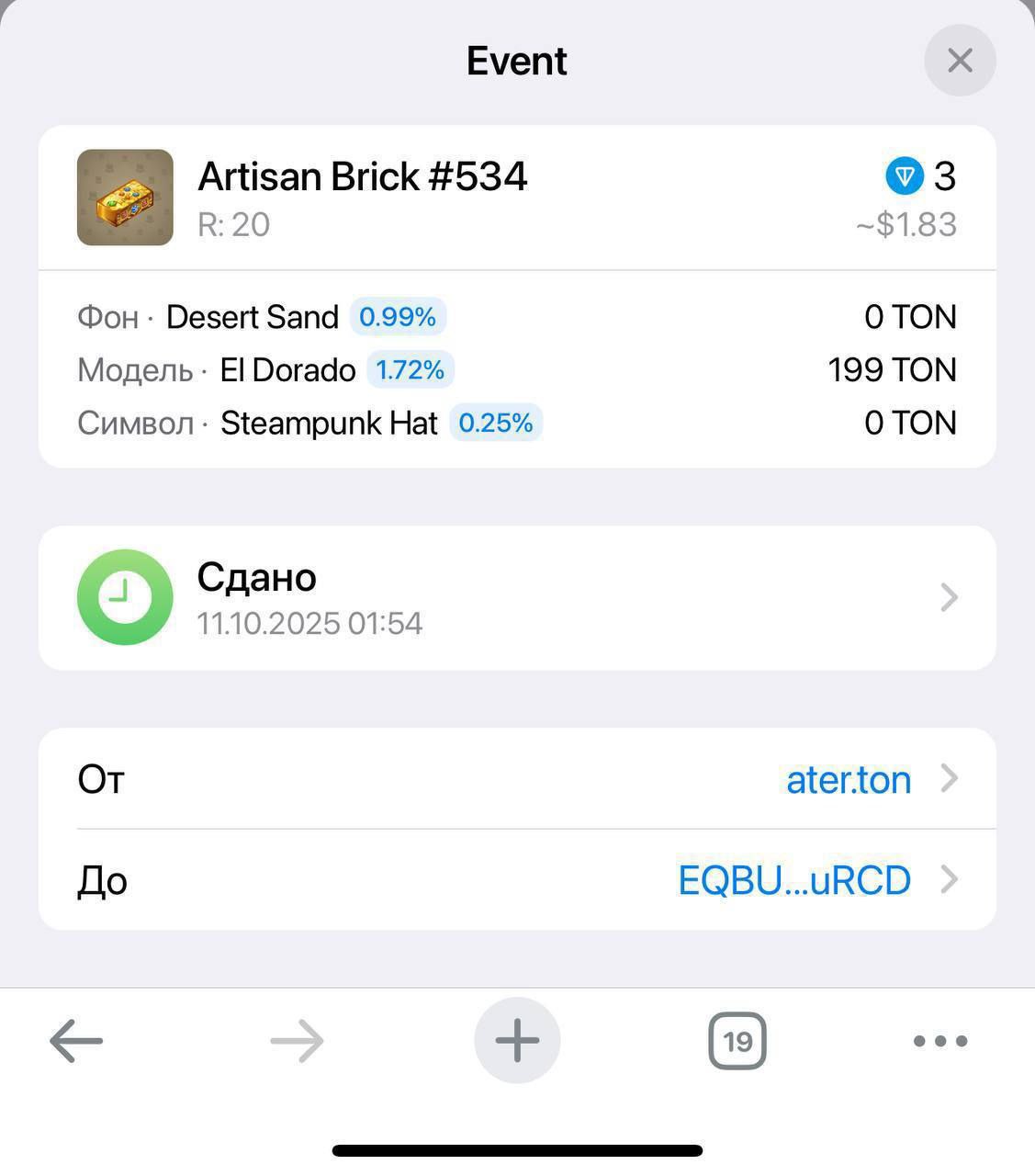Open sender address ater.ton
Screen dimensions: 1035x1176
tap(848, 780)
